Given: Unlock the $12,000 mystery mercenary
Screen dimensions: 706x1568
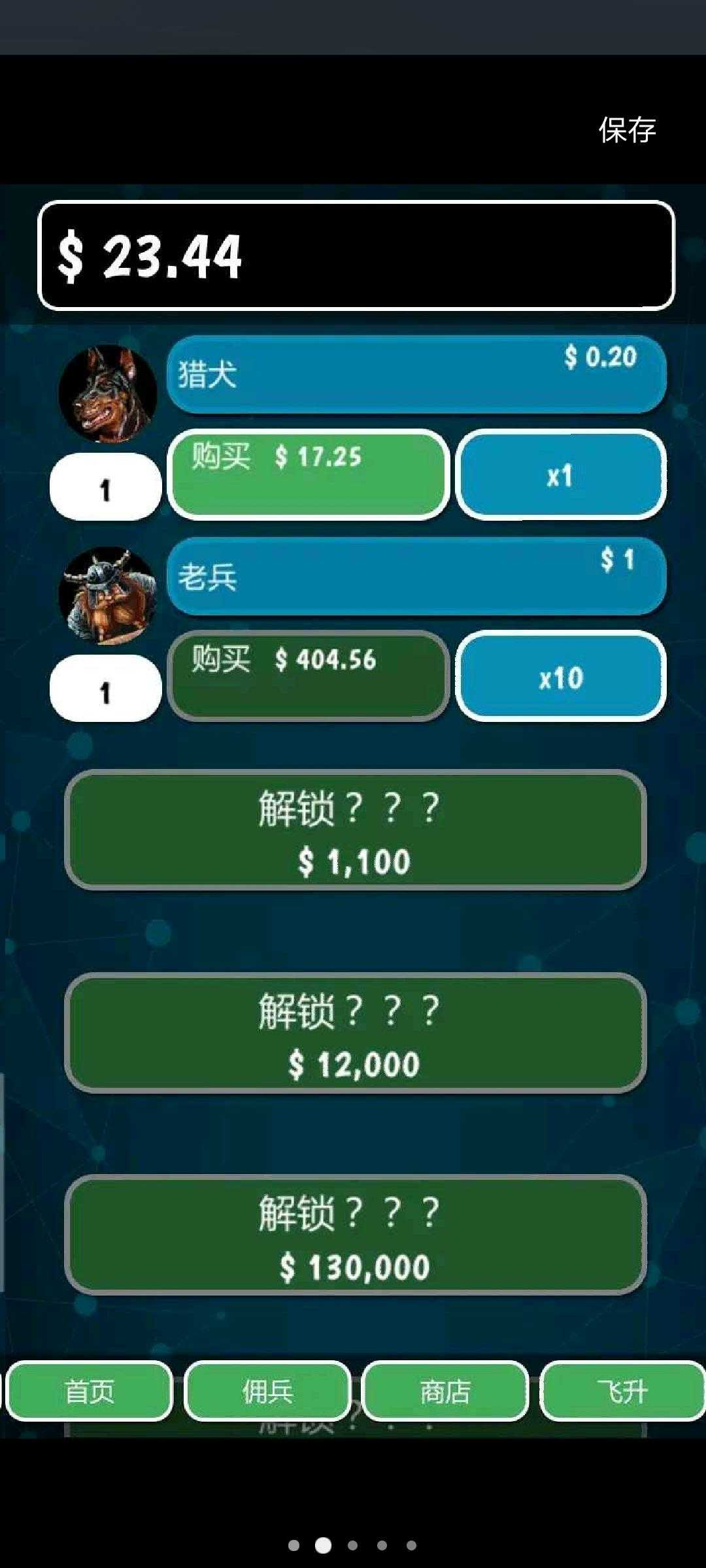Looking at the screenshot, I should 355,1033.
